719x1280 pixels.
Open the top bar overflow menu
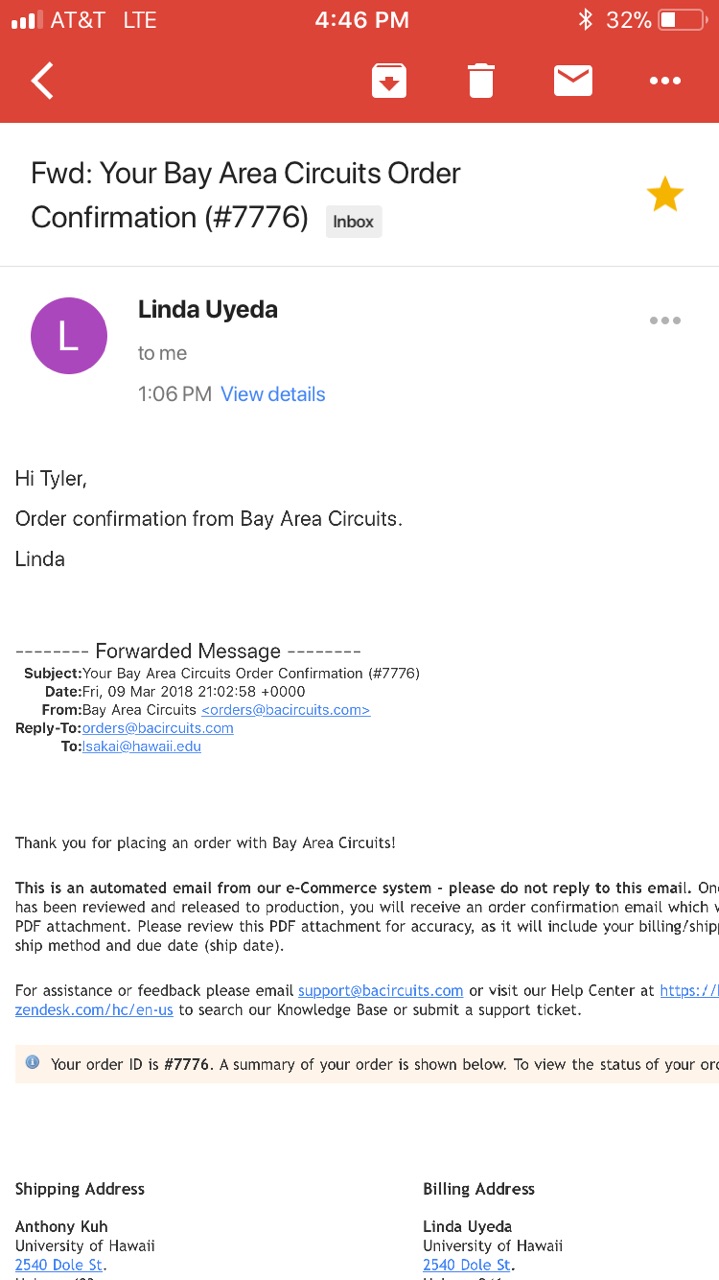[665, 81]
